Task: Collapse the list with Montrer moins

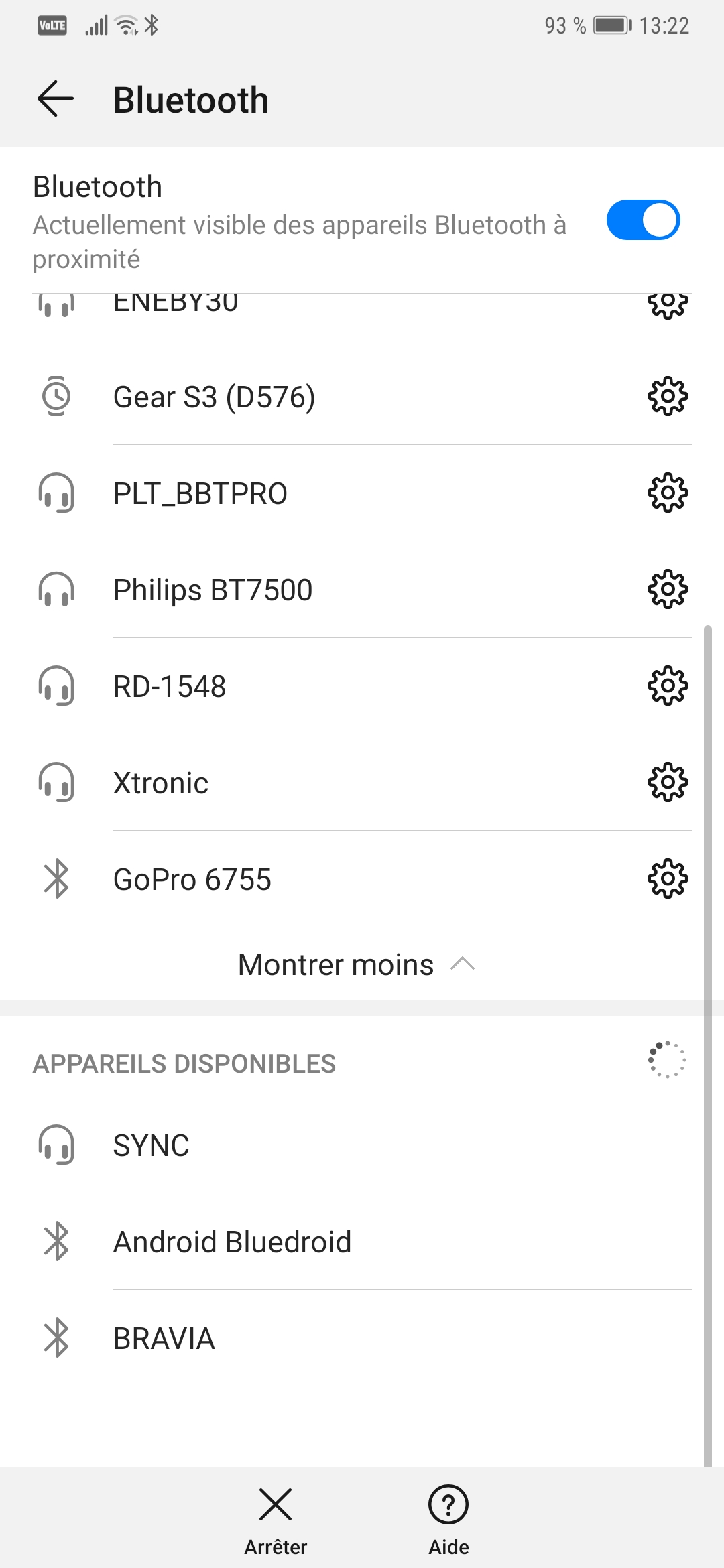Action: pos(357,965)
